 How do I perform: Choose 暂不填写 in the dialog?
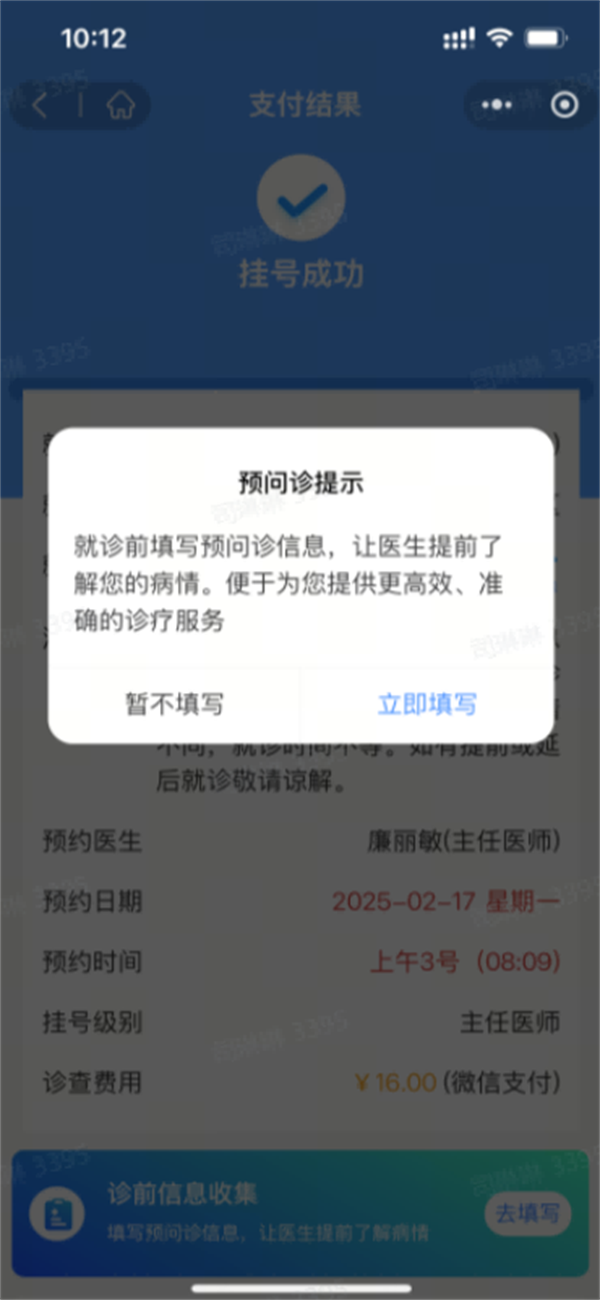tap(174, 704)
